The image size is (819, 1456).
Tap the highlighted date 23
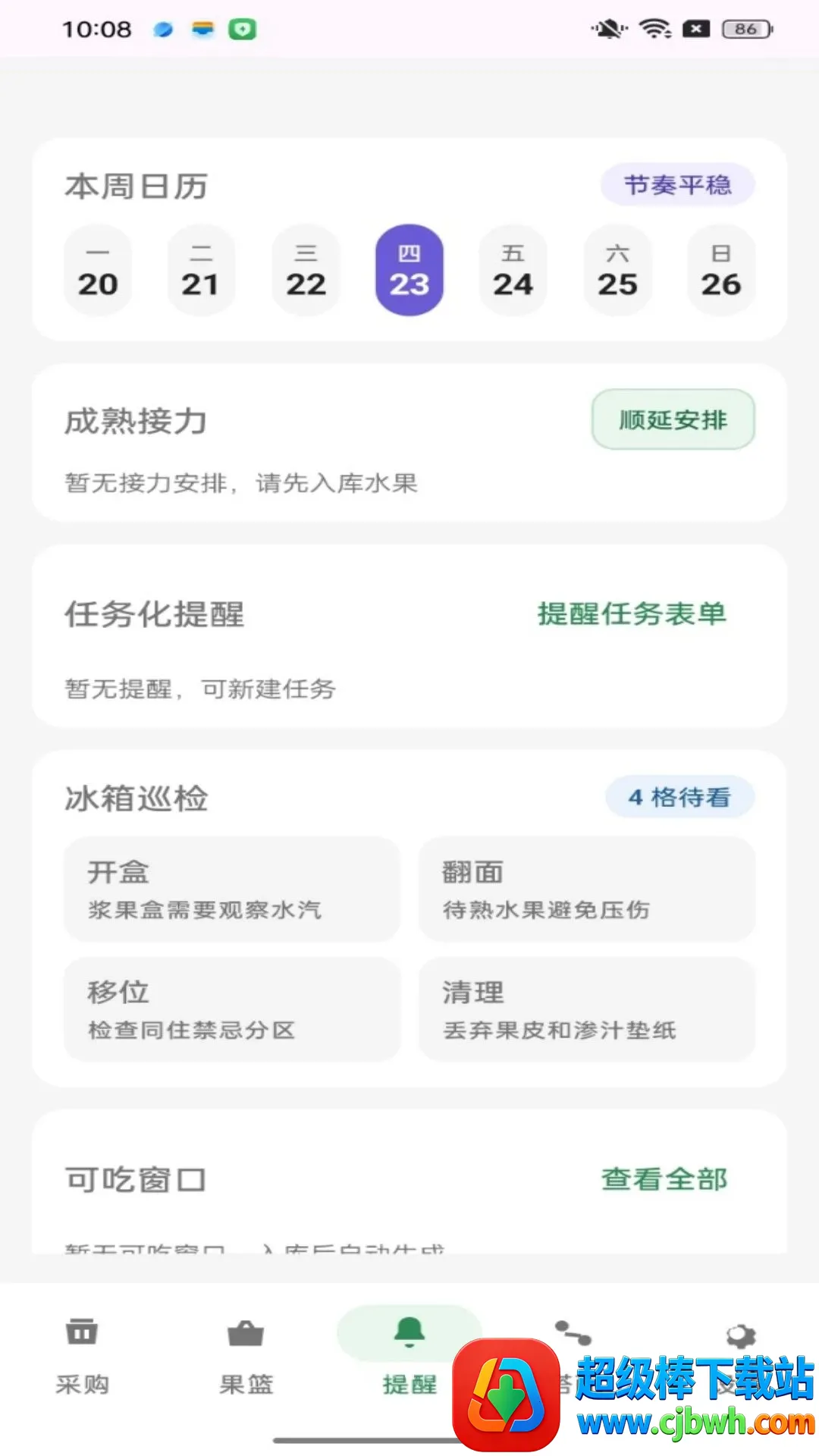click(409, 271)
